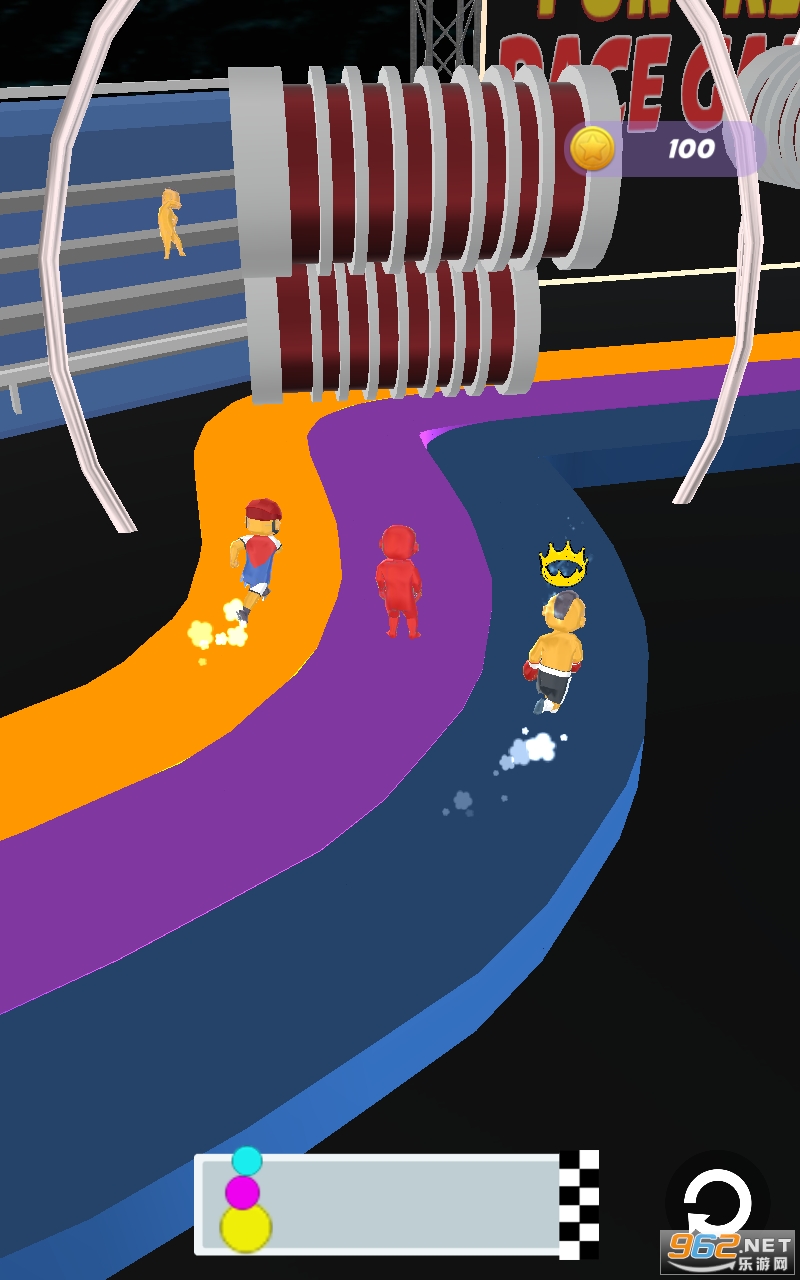This screenshot has height=1280, width=800.
Task: Tap the circular restart arrow button
Action: click(x=717, y=1203)
